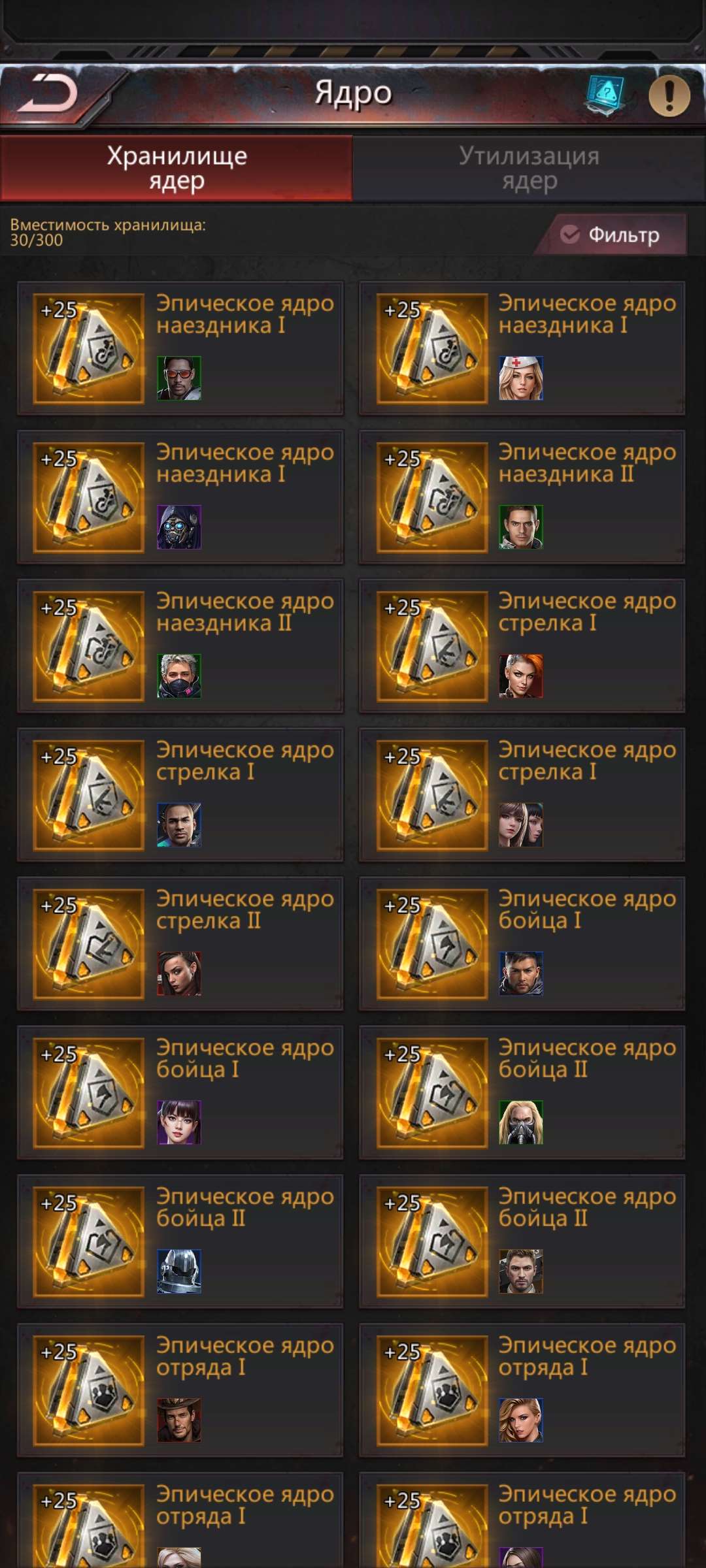This screenshot has width=706, height=1568.
Task: Open fighter II core with gas-mask blonde
Action: (x=522, y=1093)
